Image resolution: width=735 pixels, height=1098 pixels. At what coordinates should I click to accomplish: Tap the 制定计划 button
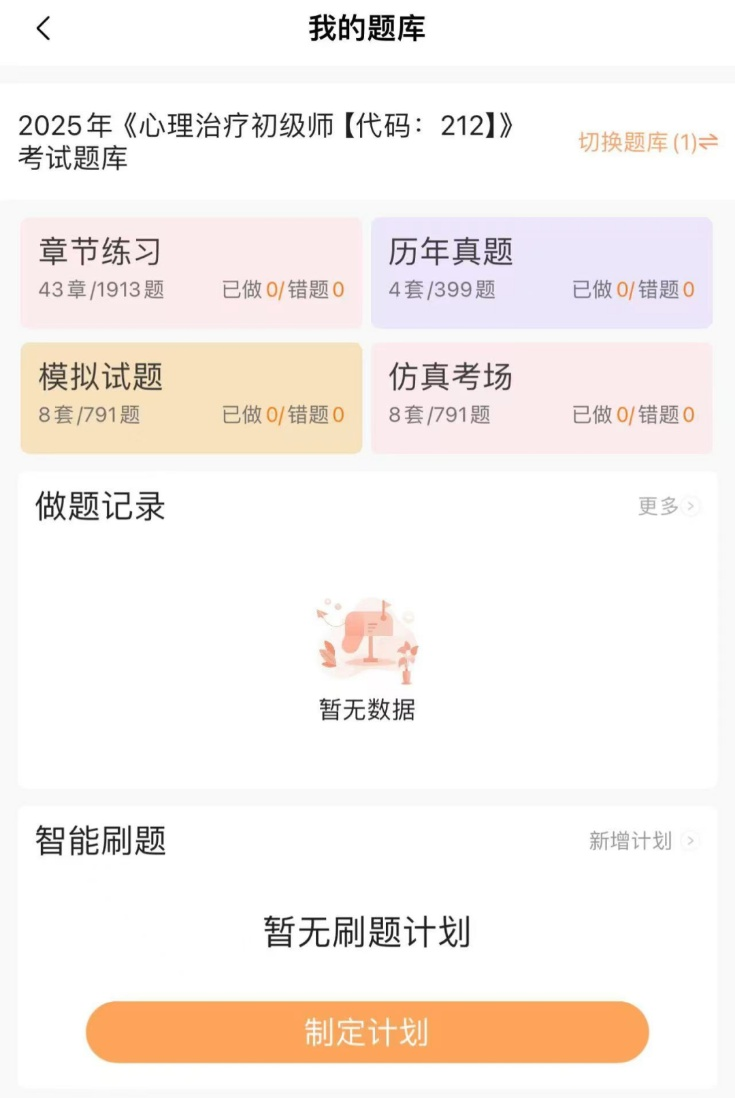click(x=367, y=1032)
